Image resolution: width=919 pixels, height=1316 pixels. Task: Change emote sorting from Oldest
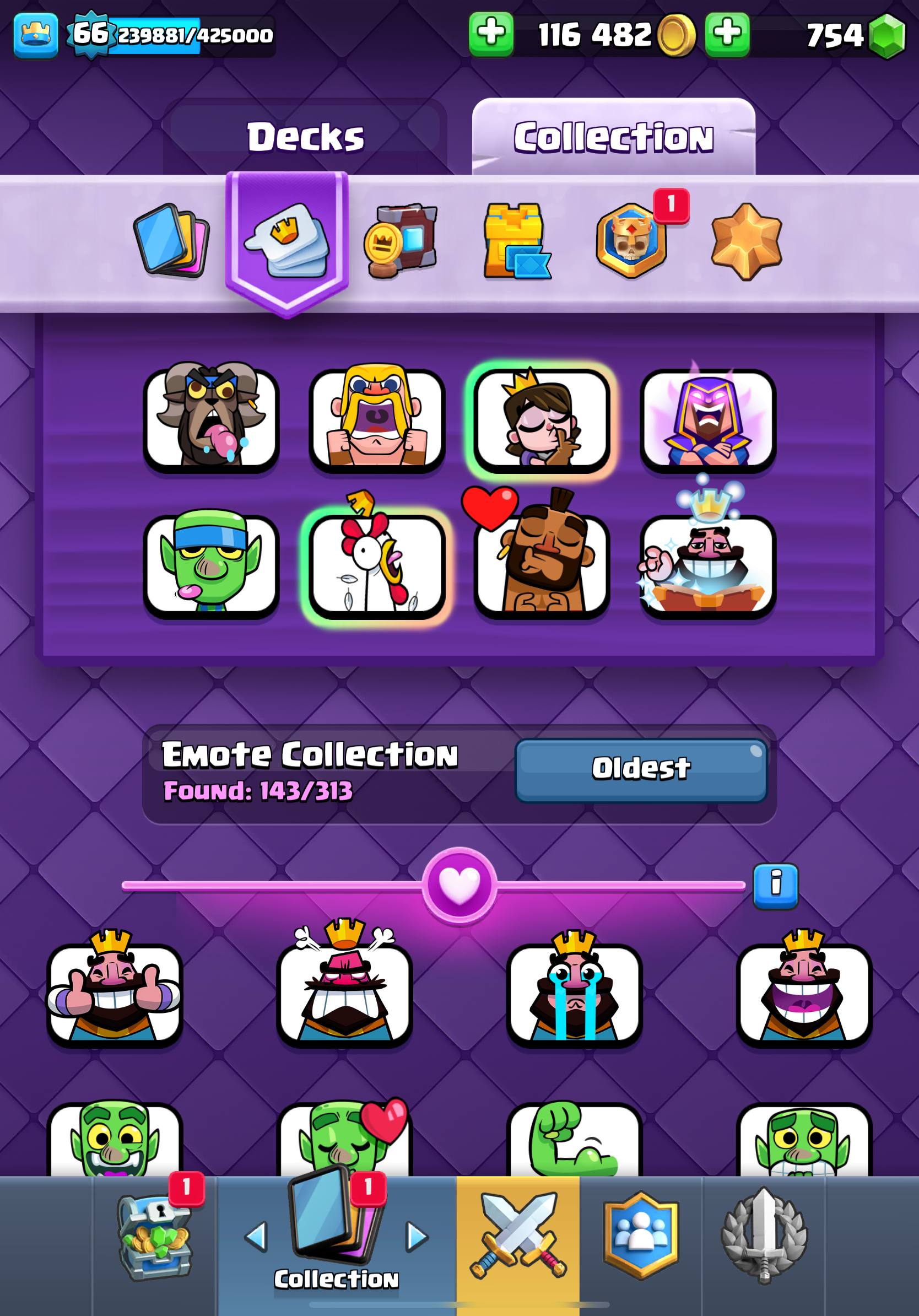[x=641, y=770]
